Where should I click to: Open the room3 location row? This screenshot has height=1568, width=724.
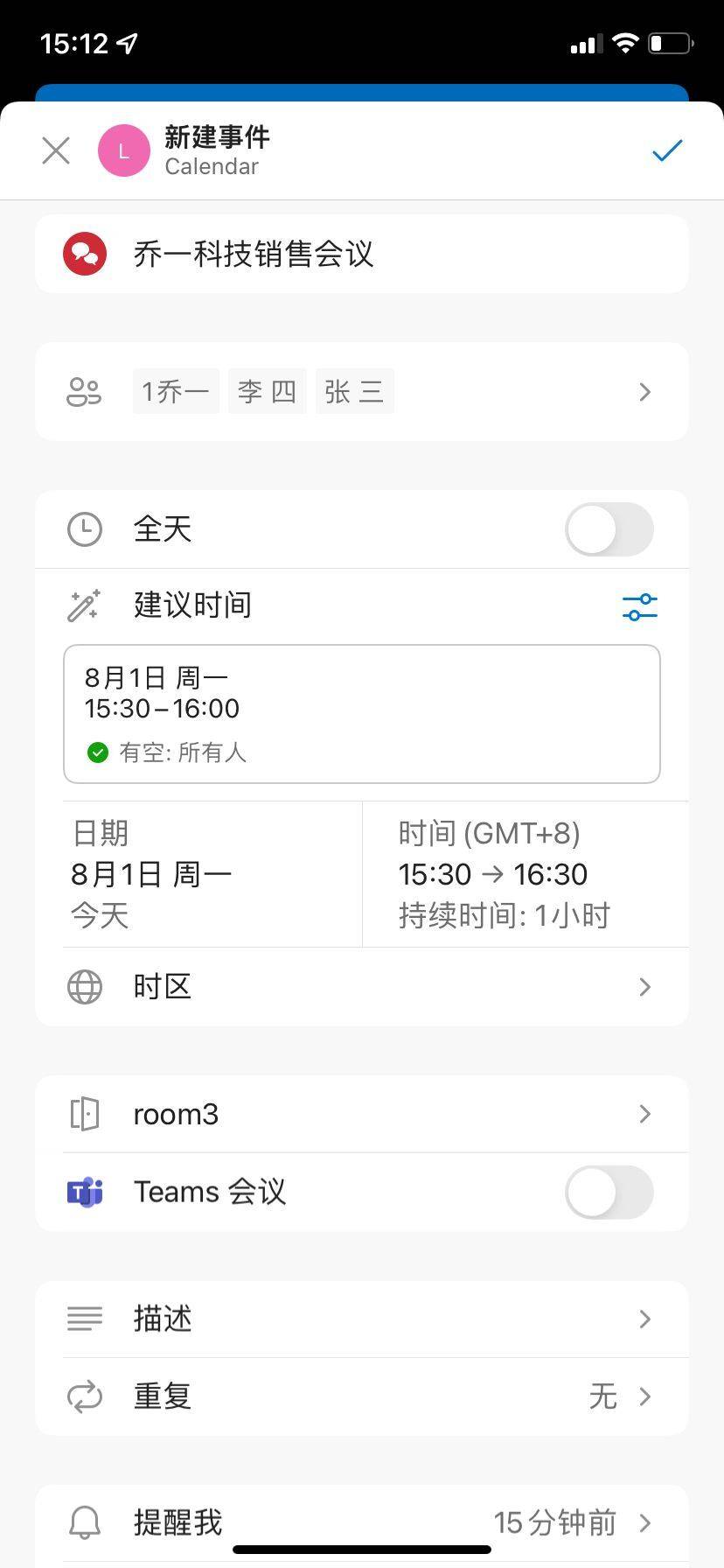click(x=362, y=1114)
